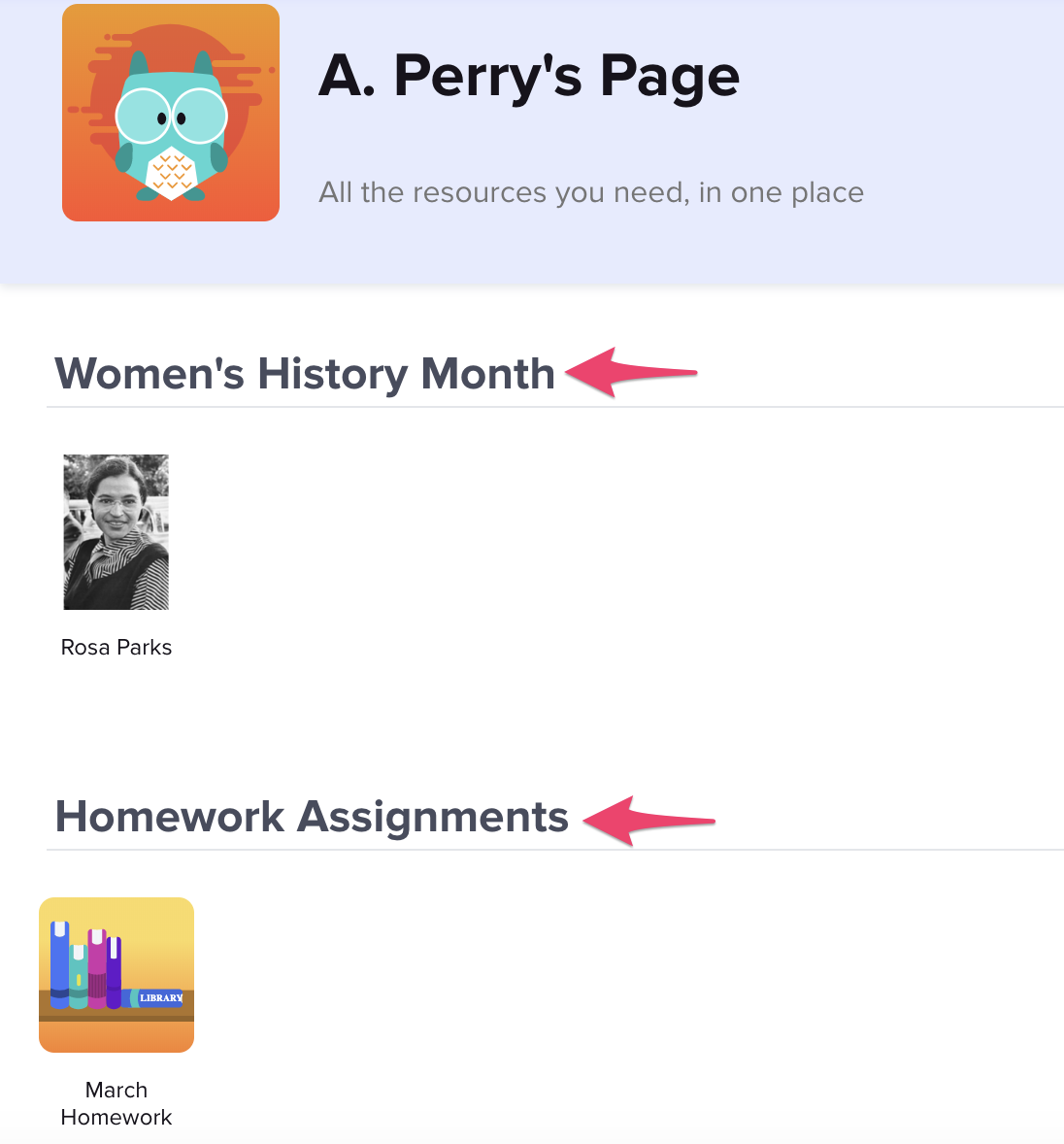Screen dimensions: 1064x1144
Task: Click the Rosa Parks link text
Action: 116,647
